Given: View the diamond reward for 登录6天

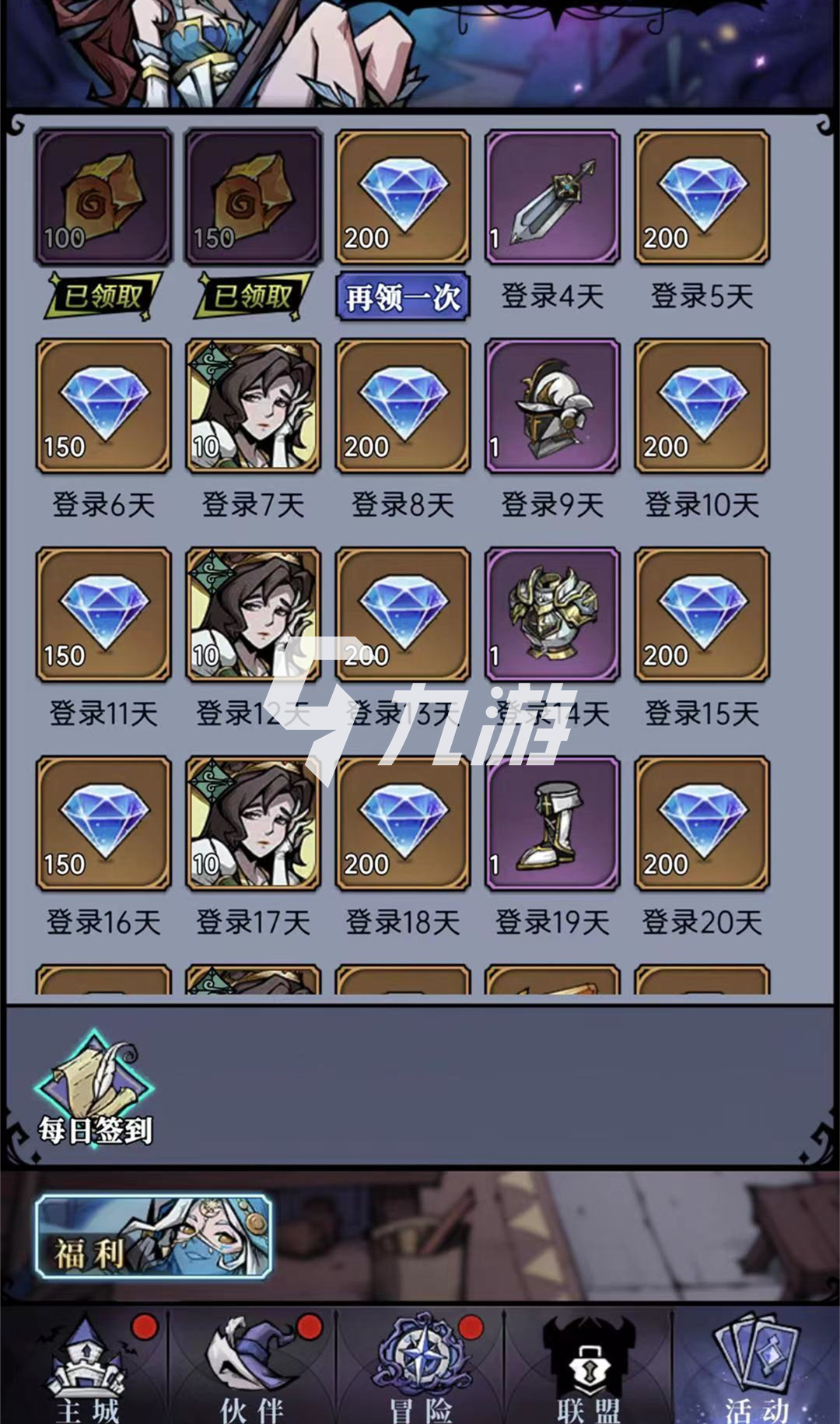Looking at the screenshot, I should [103, 406].
